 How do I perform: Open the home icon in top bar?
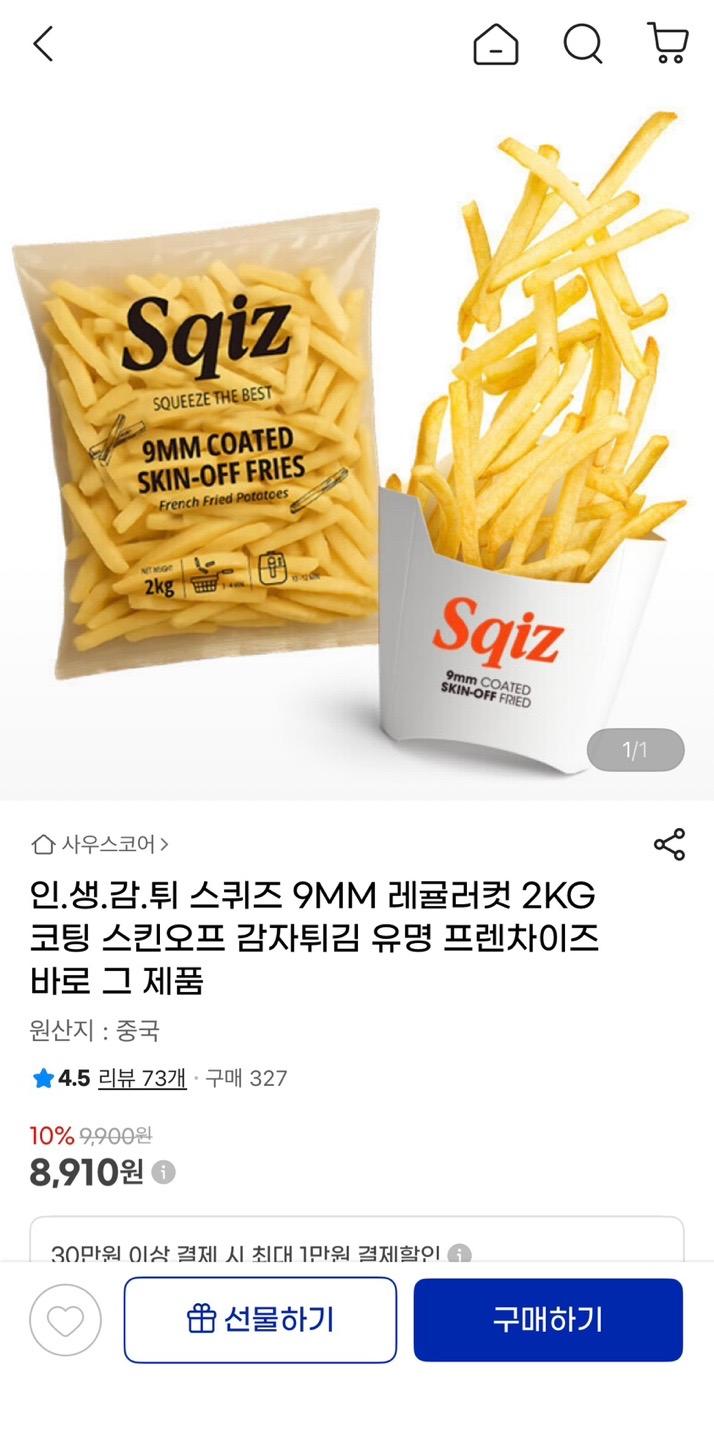point(496,44)
